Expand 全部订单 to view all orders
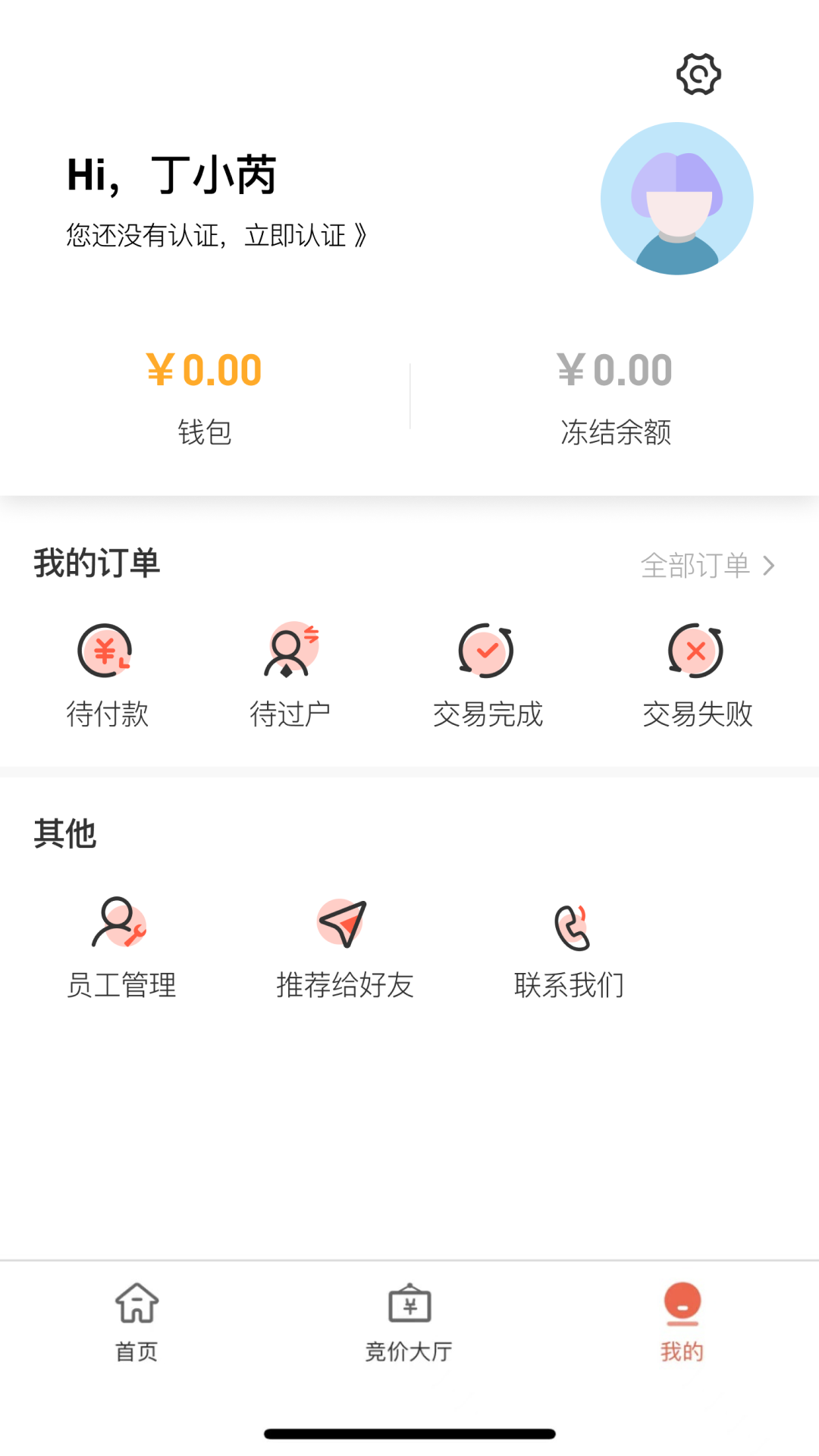819x1456 pixels. 707,564
